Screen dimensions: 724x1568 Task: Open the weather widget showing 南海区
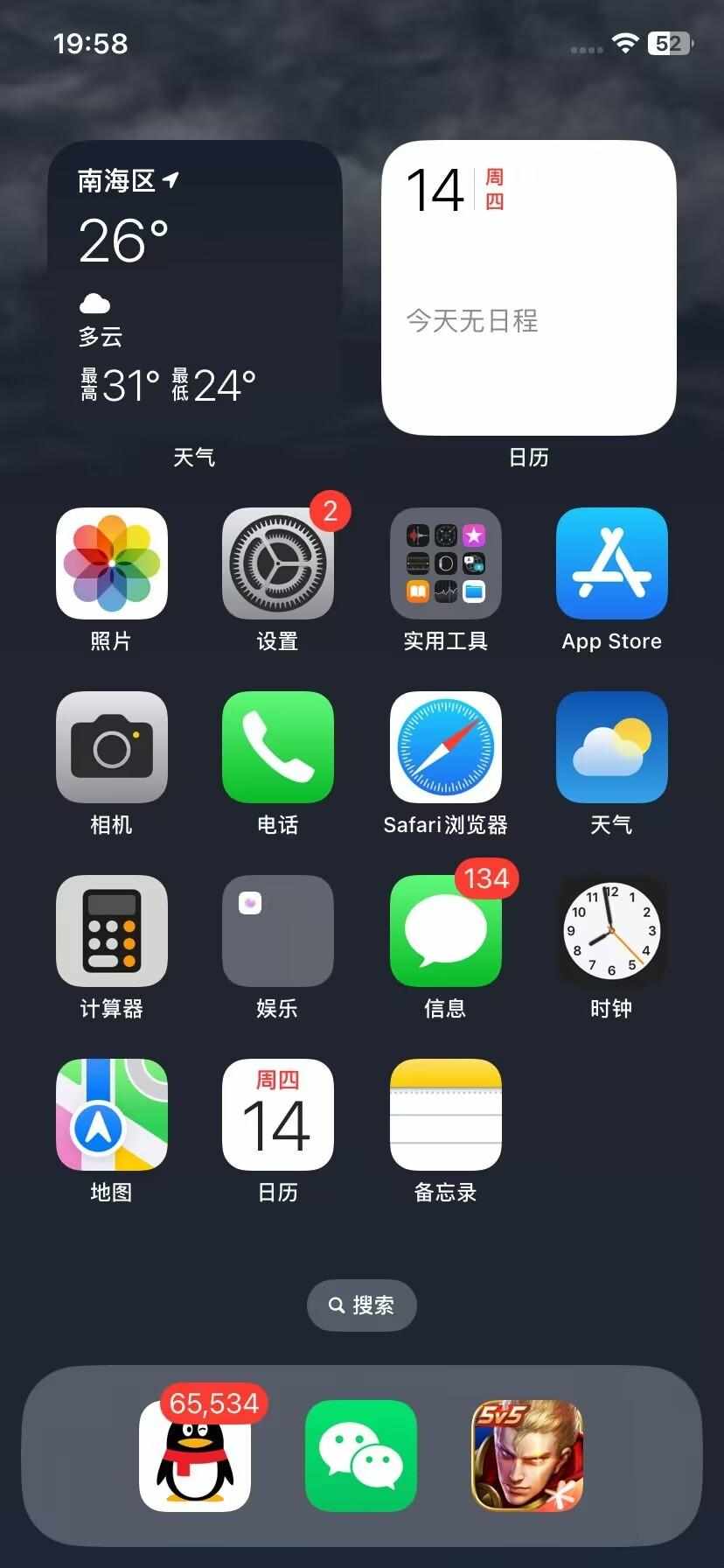[x=194, y=288]
